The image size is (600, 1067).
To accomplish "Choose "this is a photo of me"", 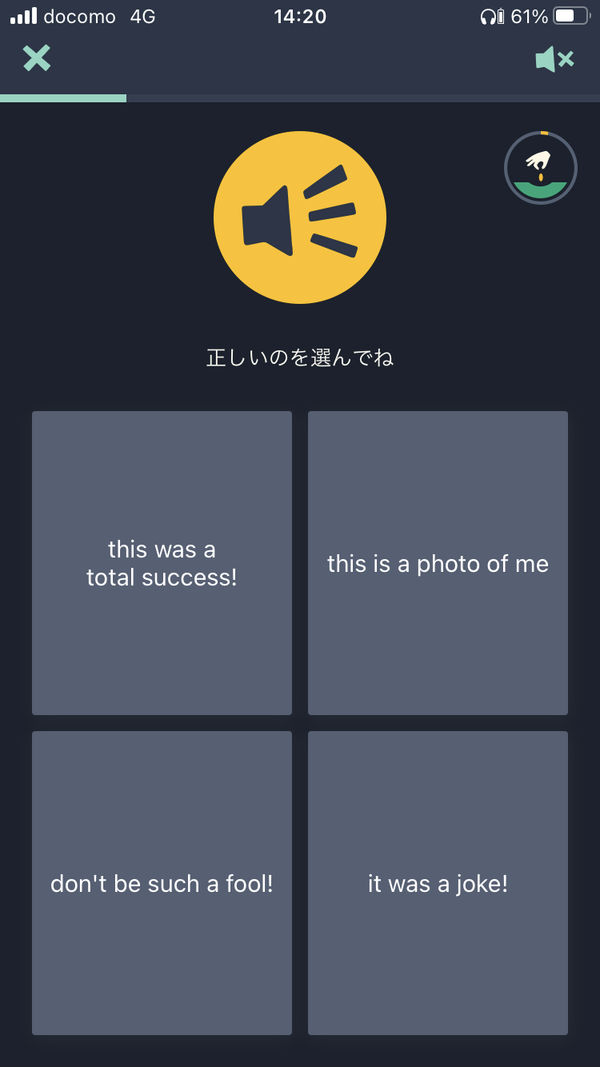I will pos(438,563).
